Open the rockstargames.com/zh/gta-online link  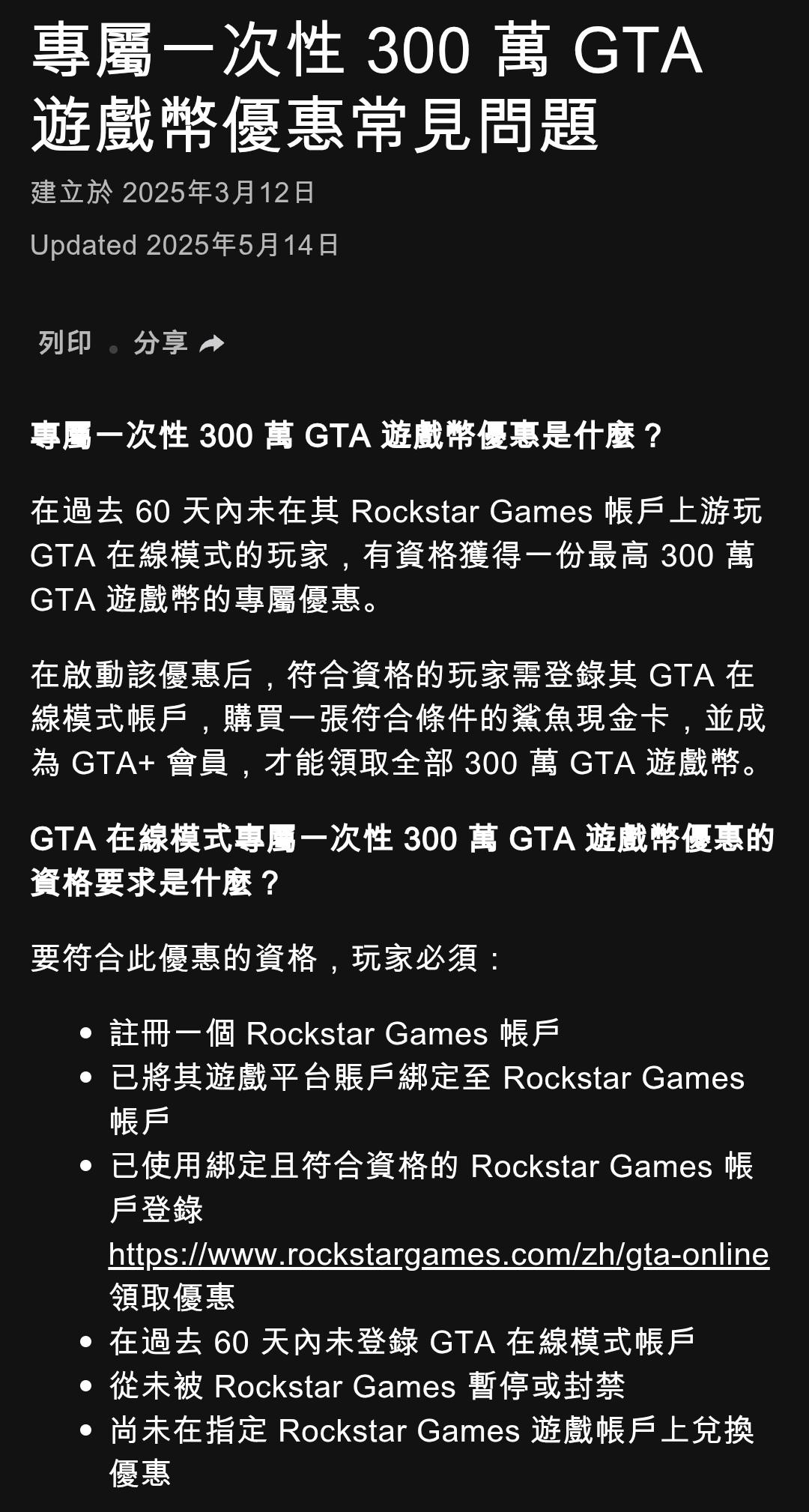(x=438, y=1254)
